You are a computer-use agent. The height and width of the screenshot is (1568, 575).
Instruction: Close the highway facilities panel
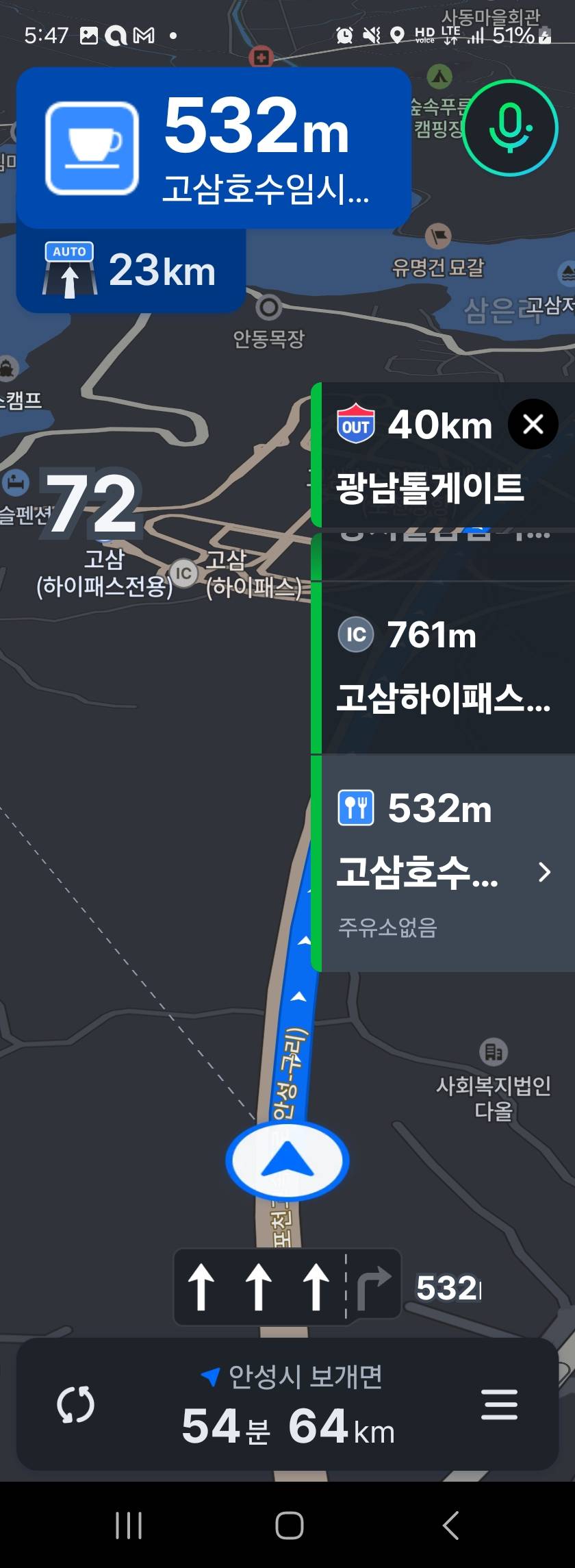[533, 424]
